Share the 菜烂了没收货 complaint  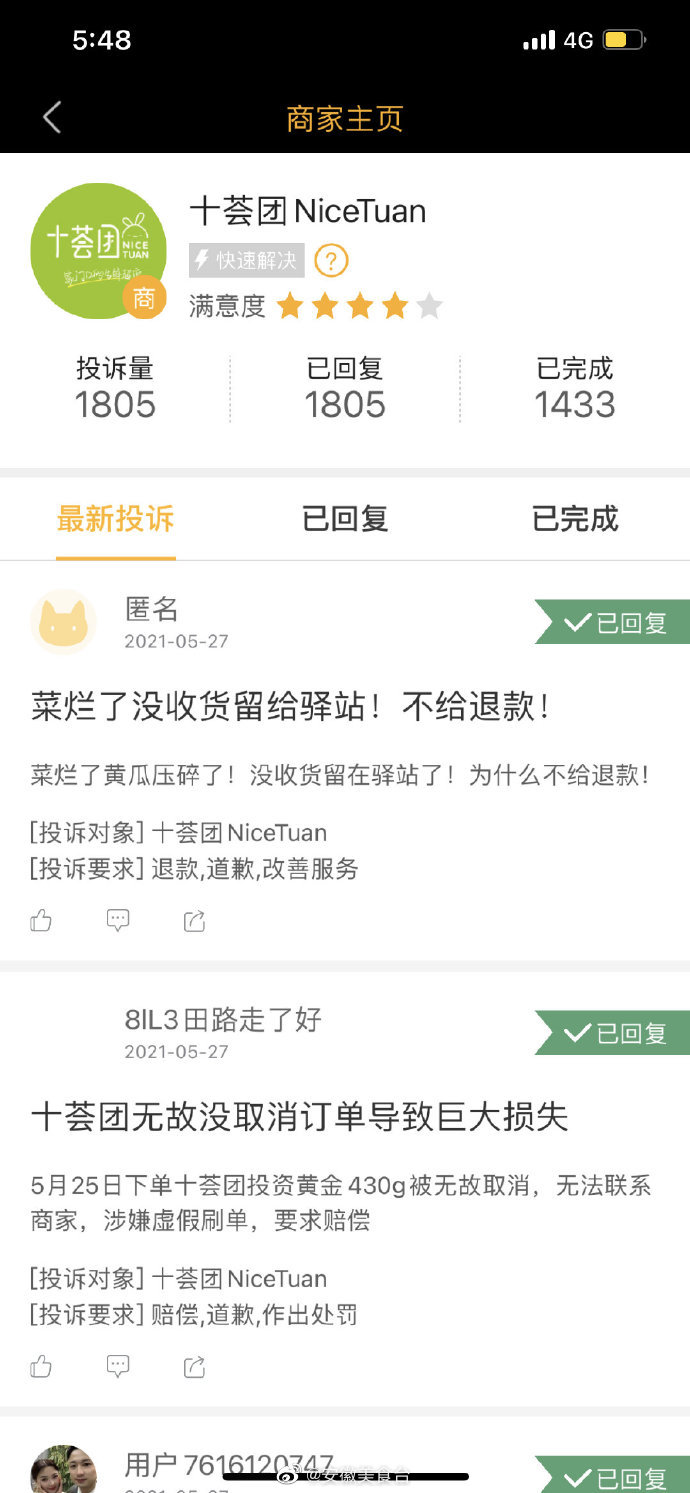[x=195, y=921]
